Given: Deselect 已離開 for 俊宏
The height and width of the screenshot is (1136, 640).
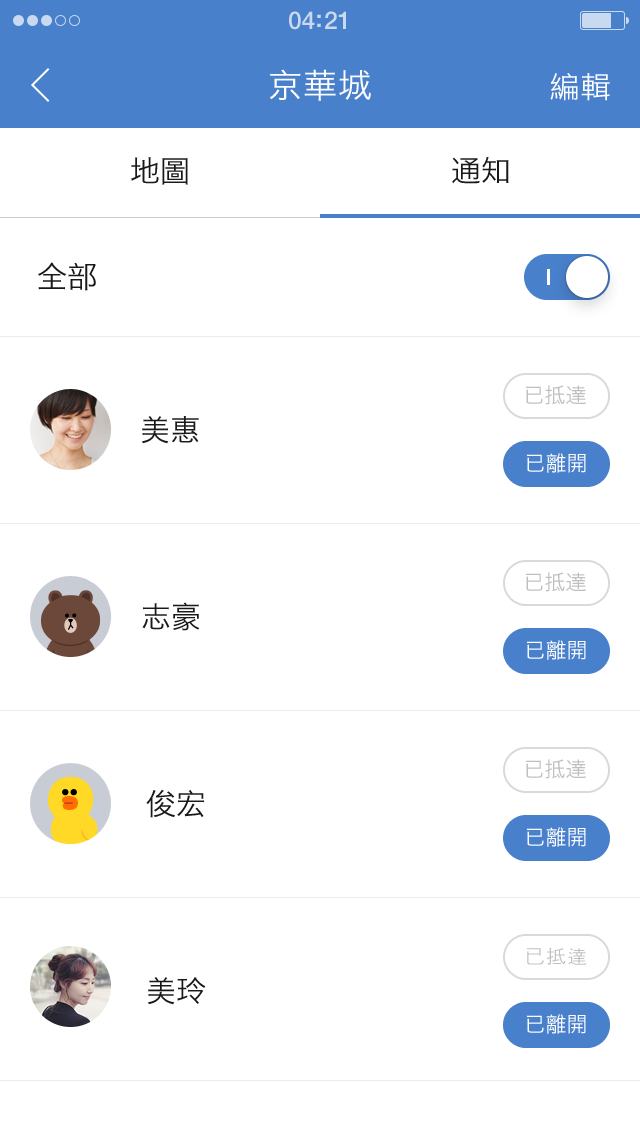Looking at the screenshot, I should 556,838.
